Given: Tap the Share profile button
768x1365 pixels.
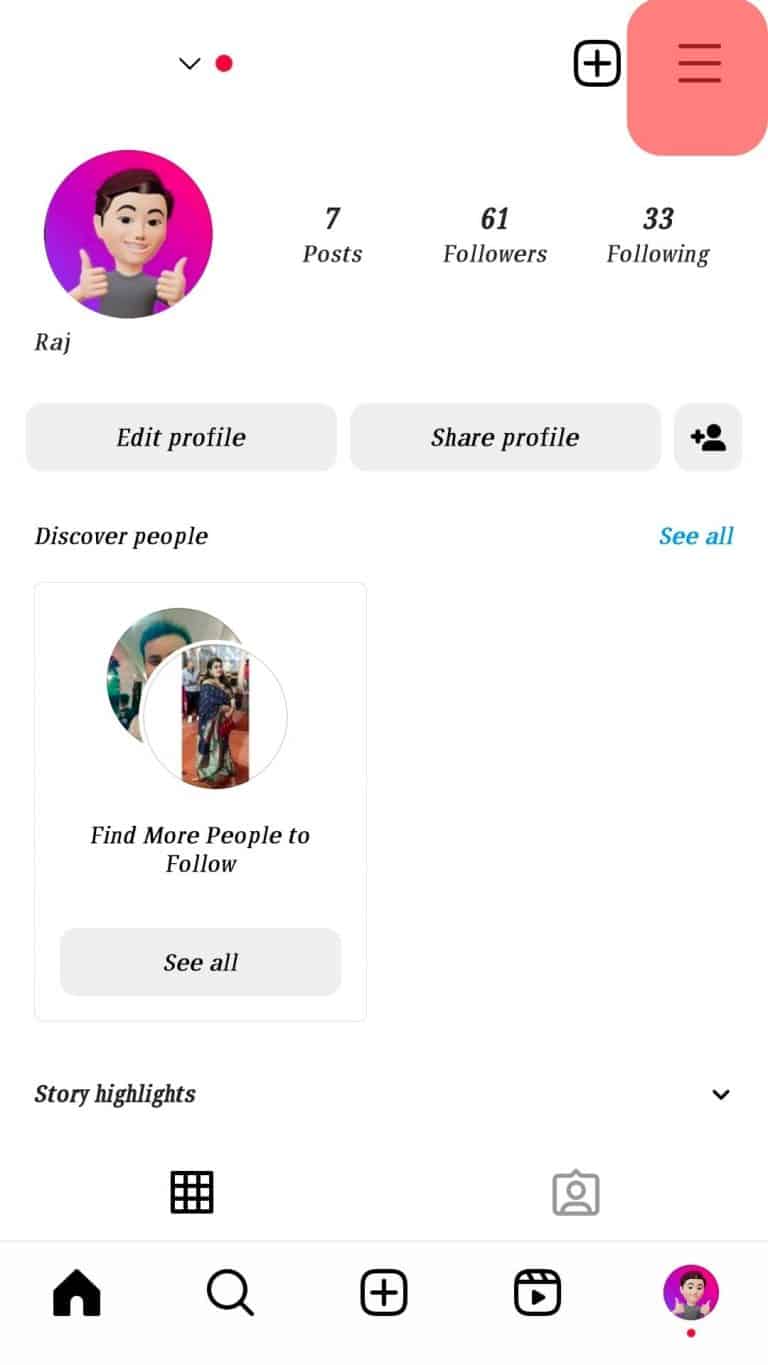Looking at the screenshot, I should click(505, 437).
